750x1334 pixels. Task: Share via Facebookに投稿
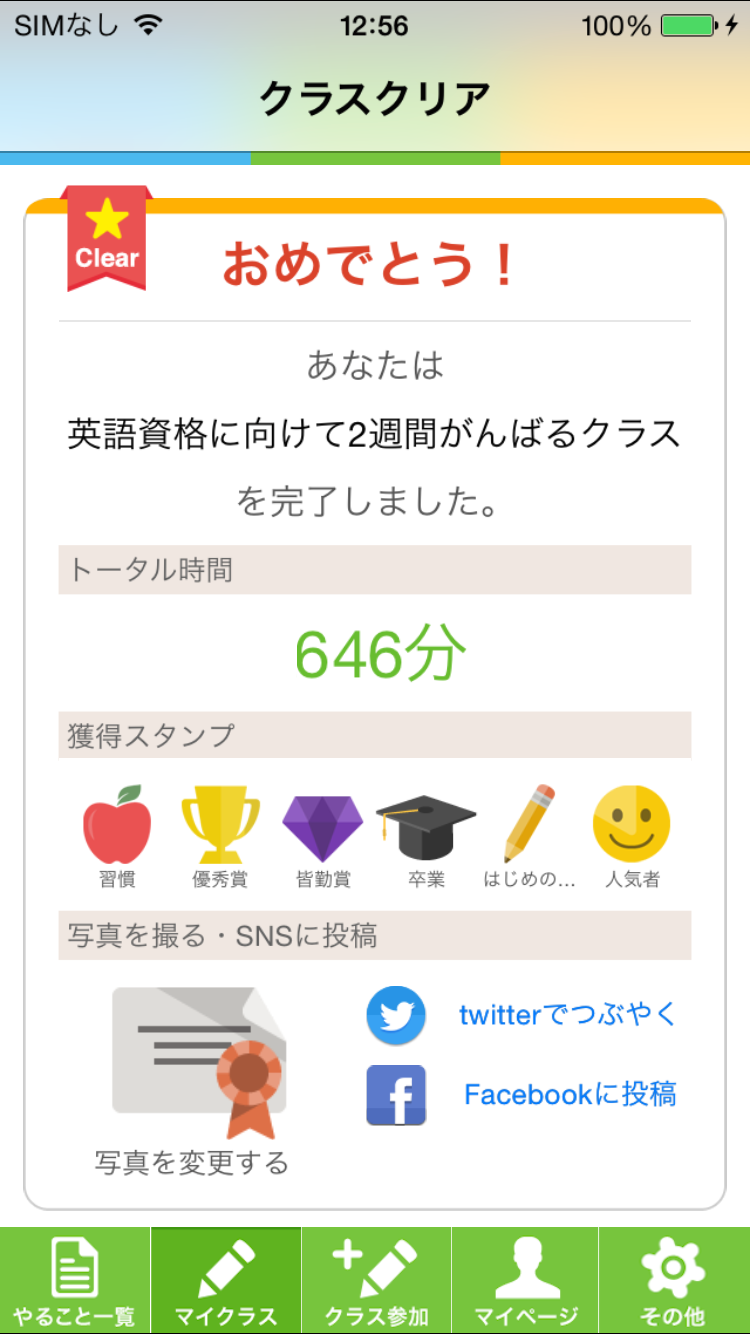(569, 1095)
